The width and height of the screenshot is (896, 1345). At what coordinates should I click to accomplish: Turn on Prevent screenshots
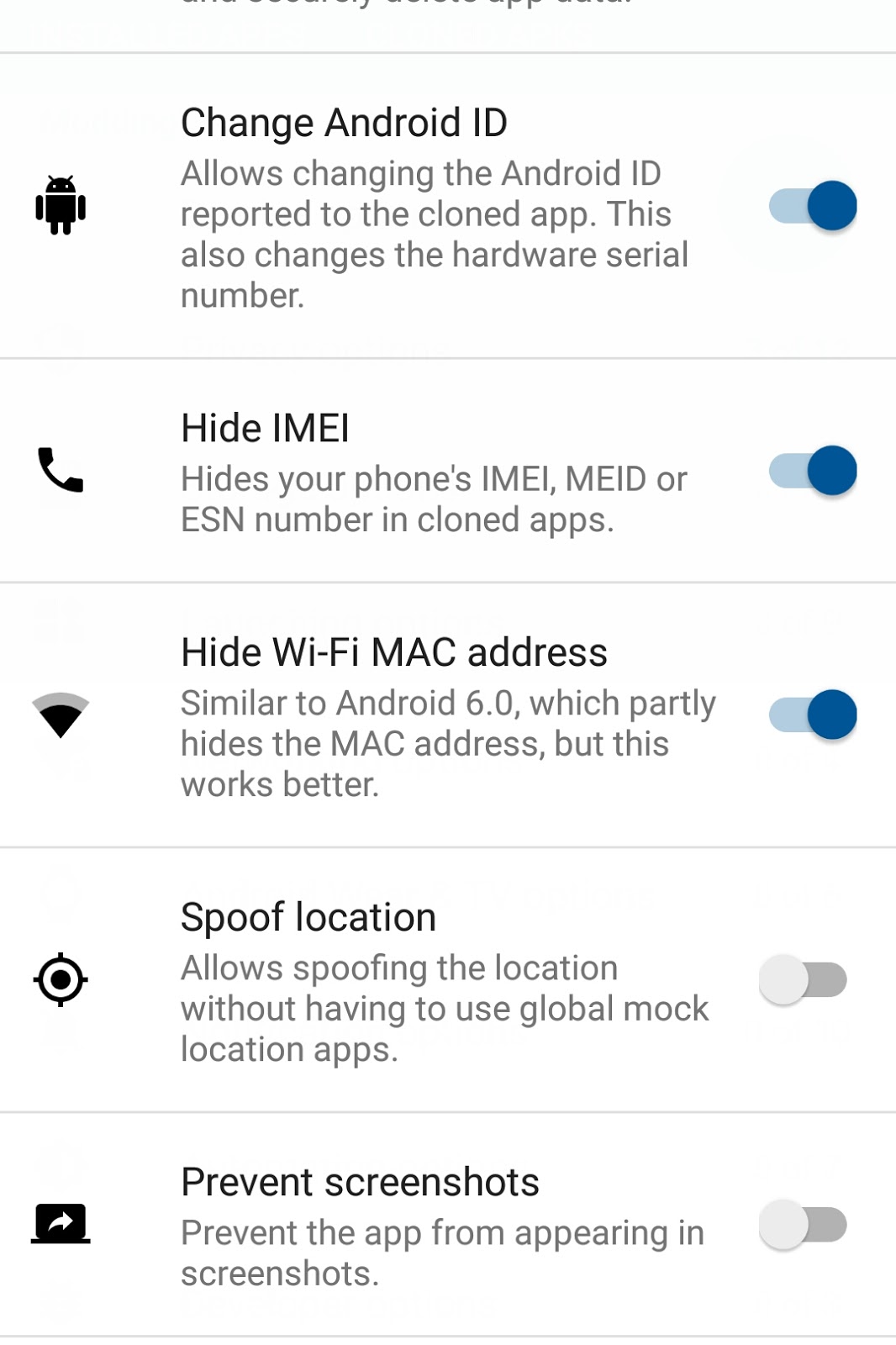click(x=804, y=1225)
